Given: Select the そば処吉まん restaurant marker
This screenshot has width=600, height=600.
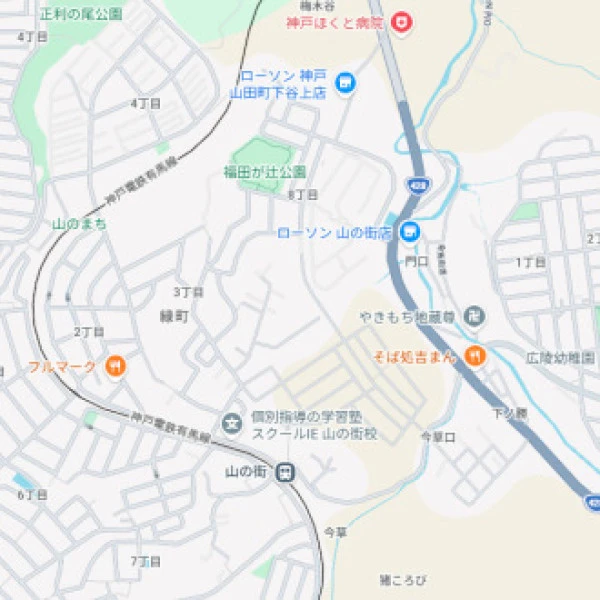Looking at the screenshot, I should 474,355.
